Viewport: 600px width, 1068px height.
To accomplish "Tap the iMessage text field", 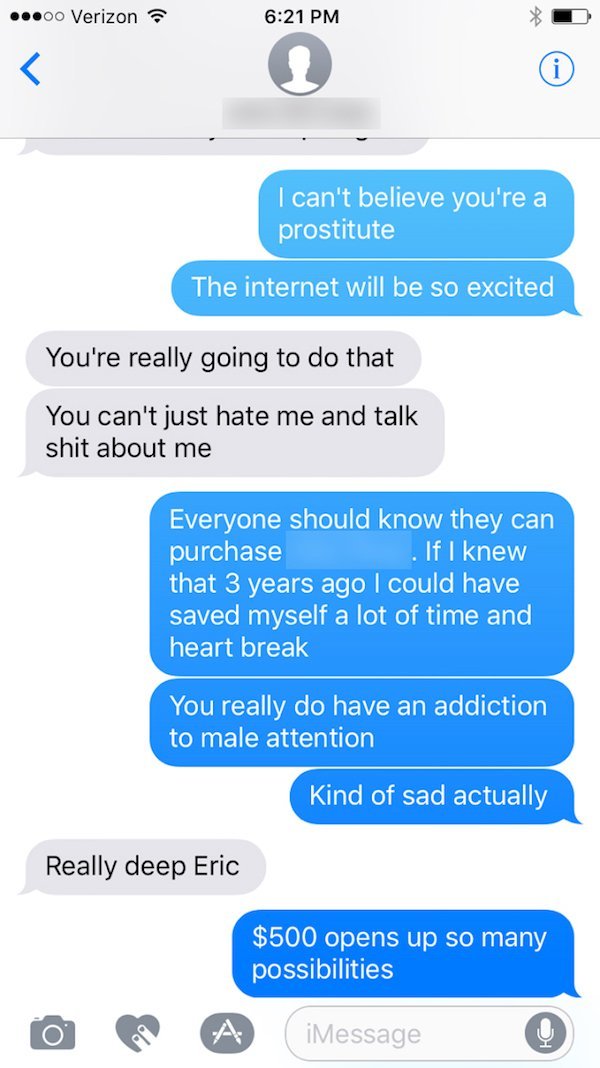I will click(x=400, y=1032).
